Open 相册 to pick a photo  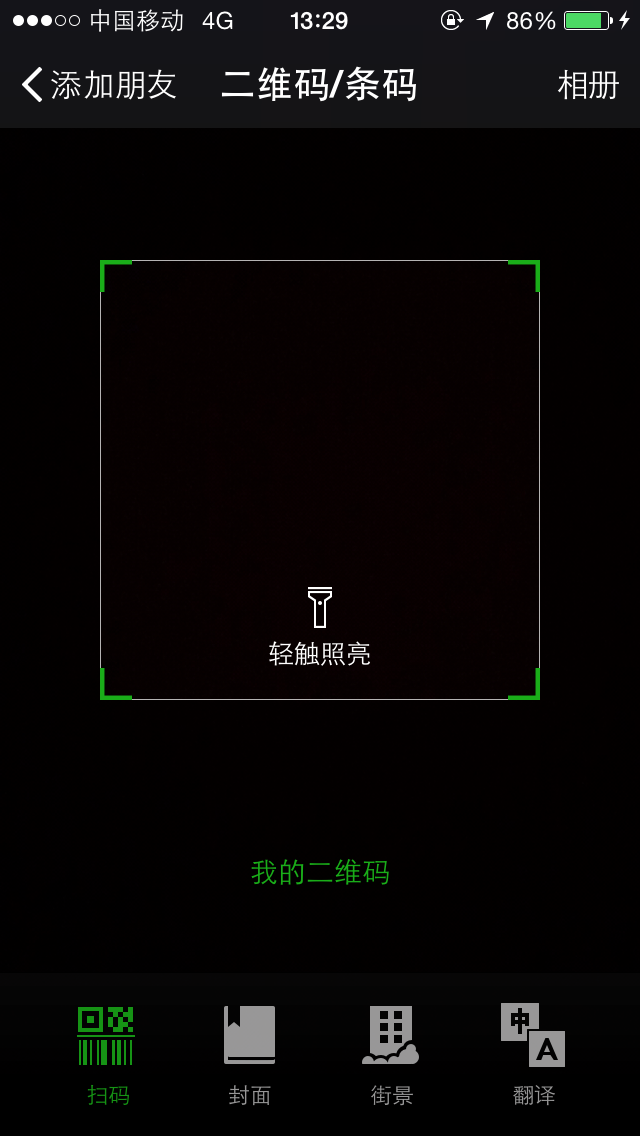[x=588, y=85]
